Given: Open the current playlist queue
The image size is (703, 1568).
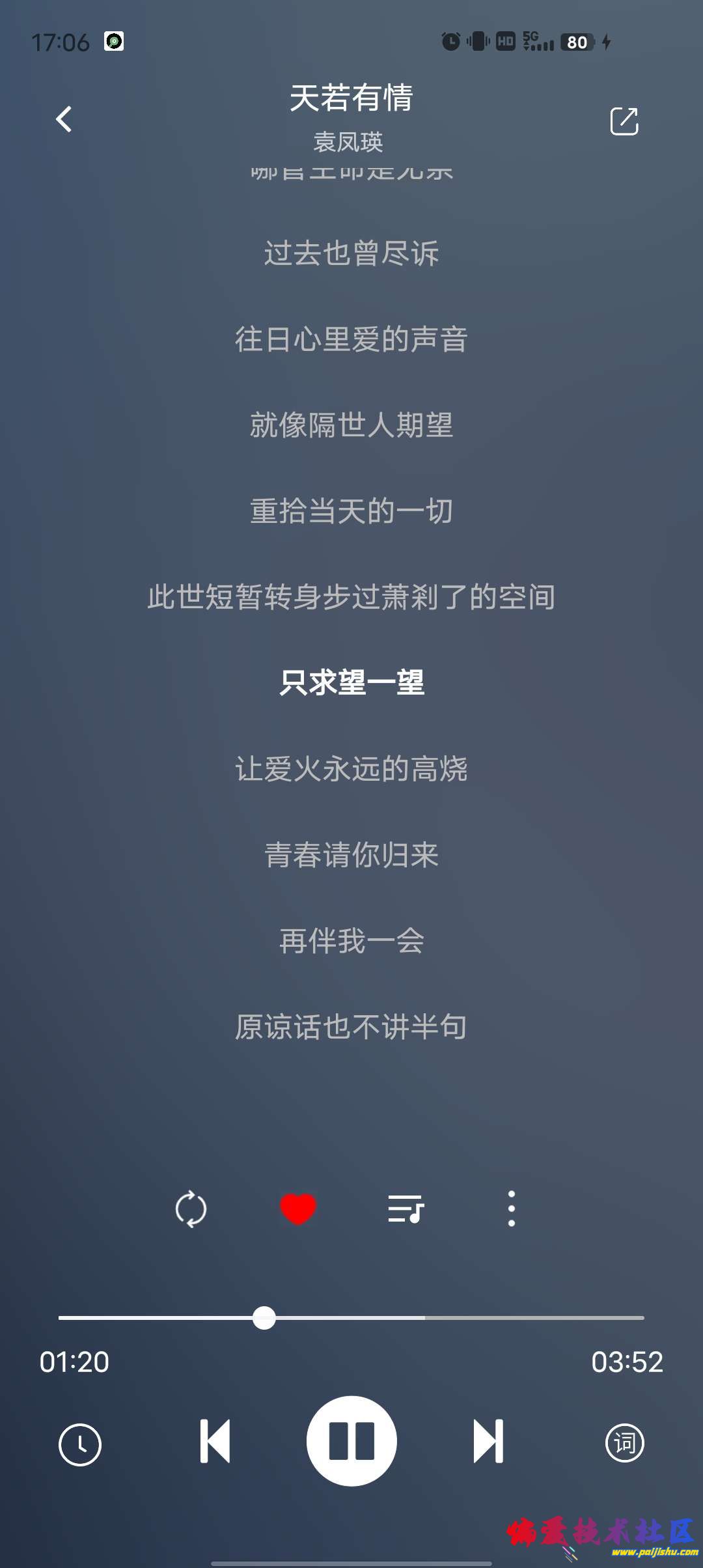Looking at the screenshot, I should click(x=406, y=1209).
